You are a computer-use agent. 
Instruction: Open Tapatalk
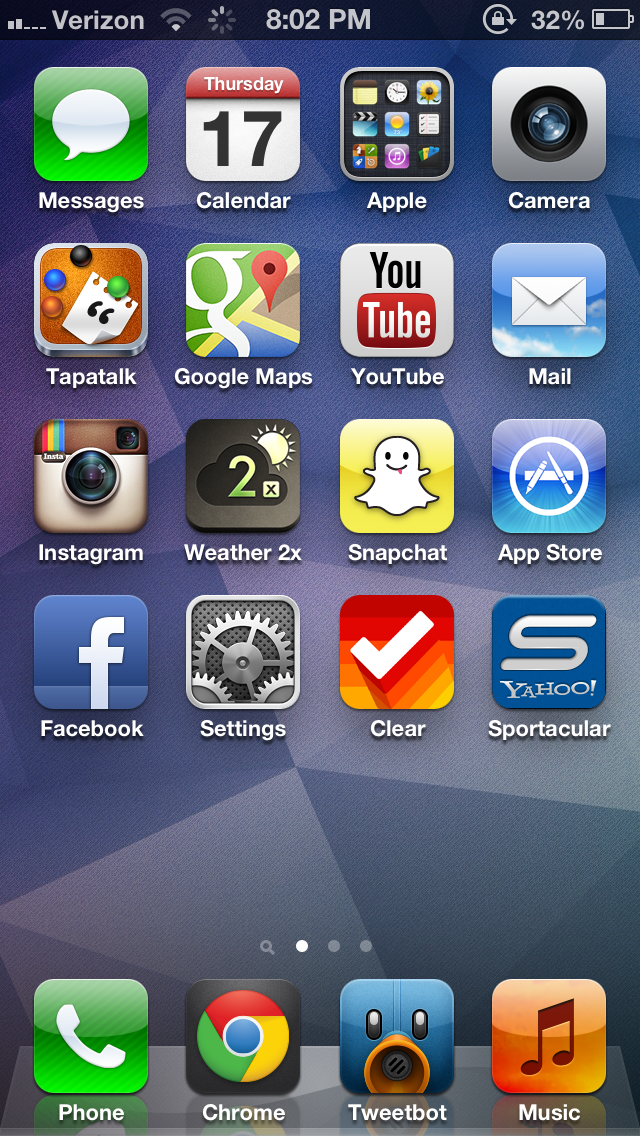[91, 300]
